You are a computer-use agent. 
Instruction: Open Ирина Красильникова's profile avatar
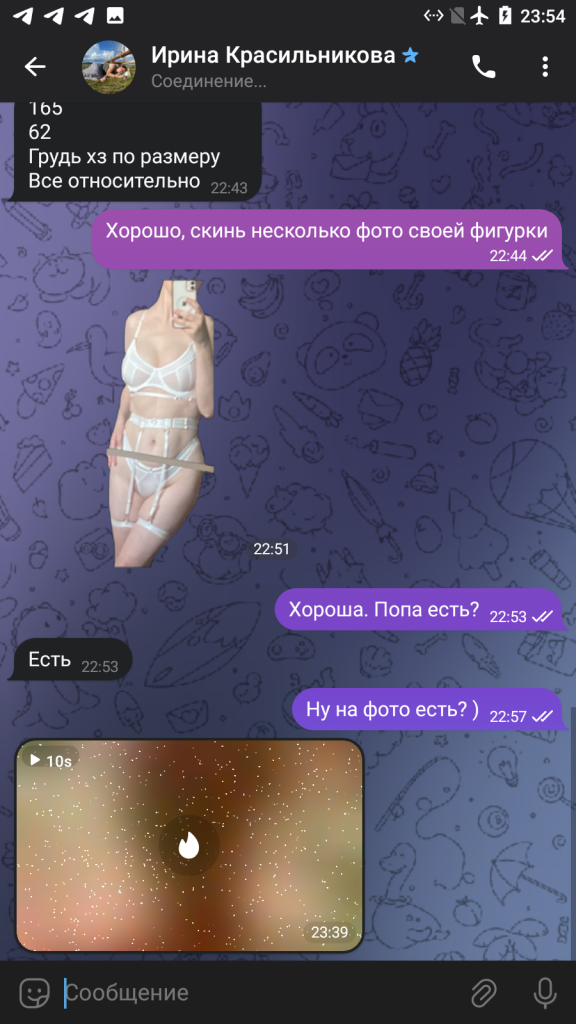(x=108, y=67)
